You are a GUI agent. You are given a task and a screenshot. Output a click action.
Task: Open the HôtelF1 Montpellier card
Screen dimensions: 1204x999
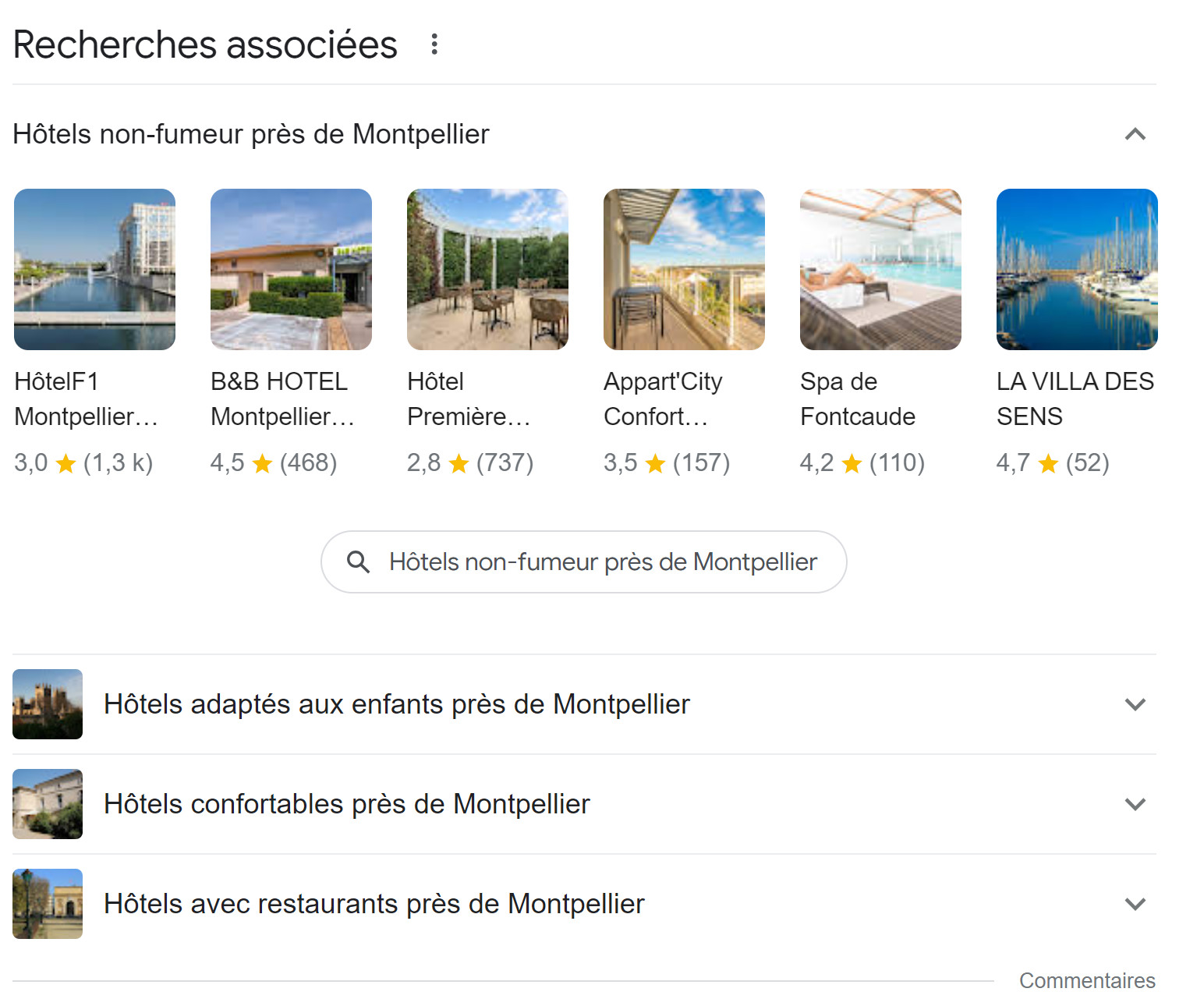pos(94,270)
